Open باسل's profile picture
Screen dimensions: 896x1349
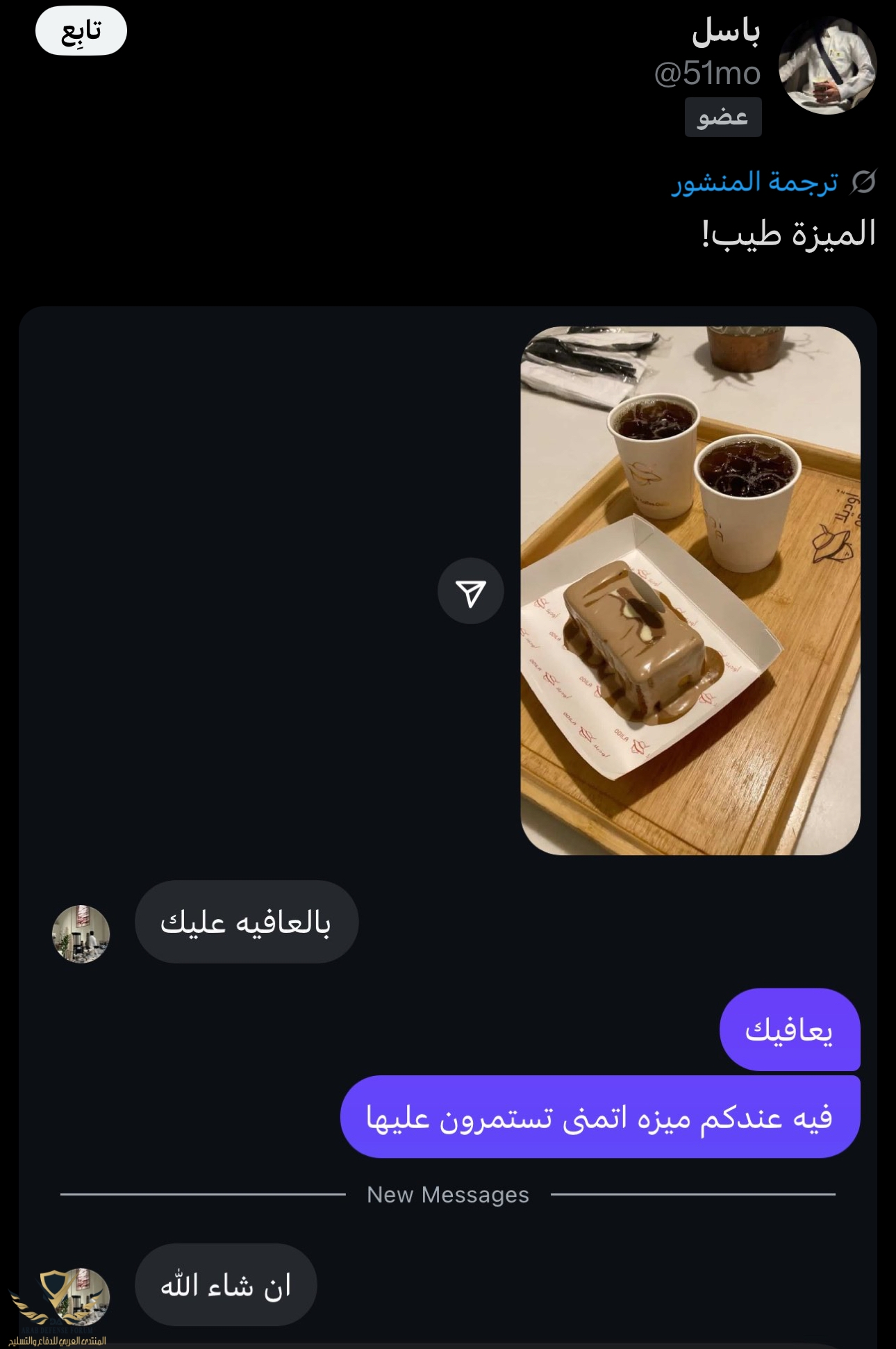(x=827, y=66)
